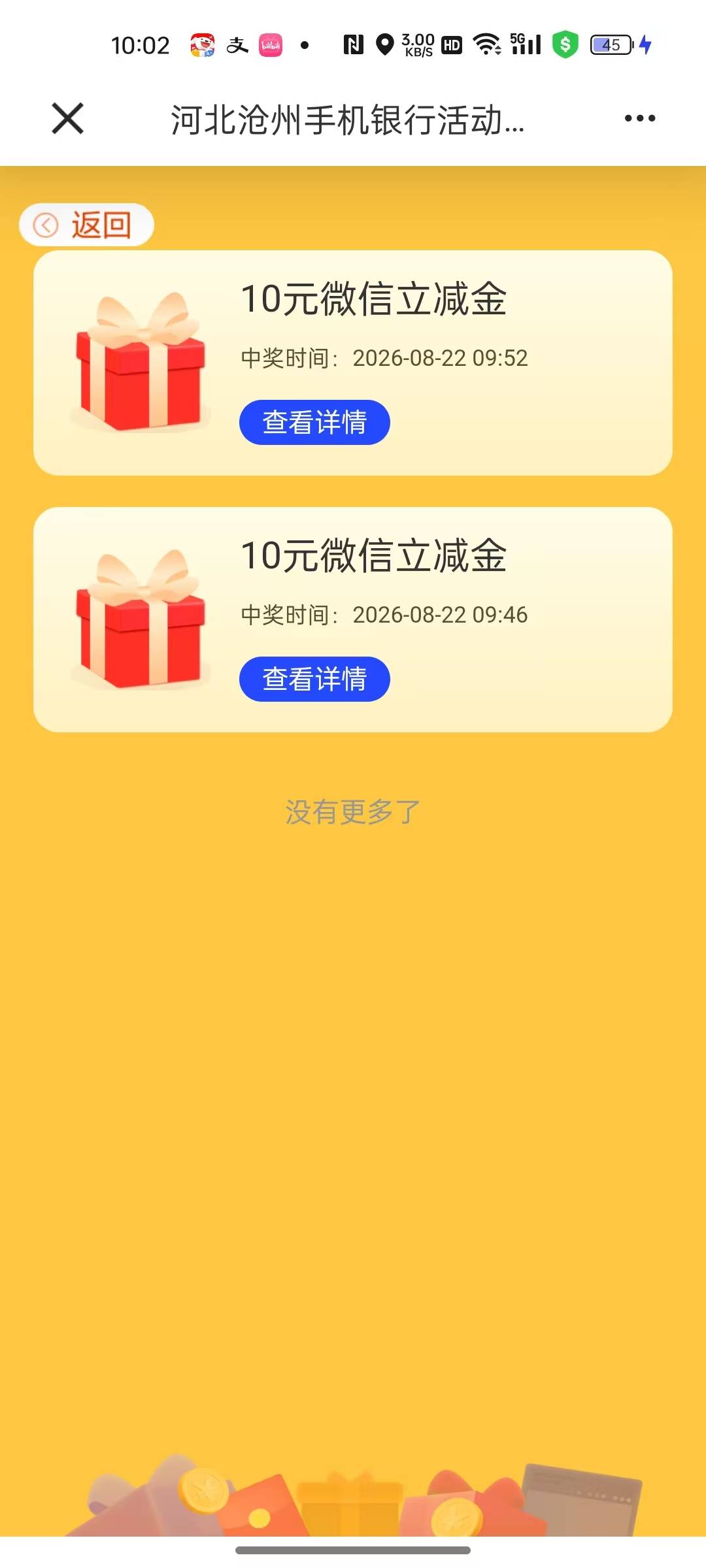
Task: Open the three-dot overflow menu
Action: point(639,118)
